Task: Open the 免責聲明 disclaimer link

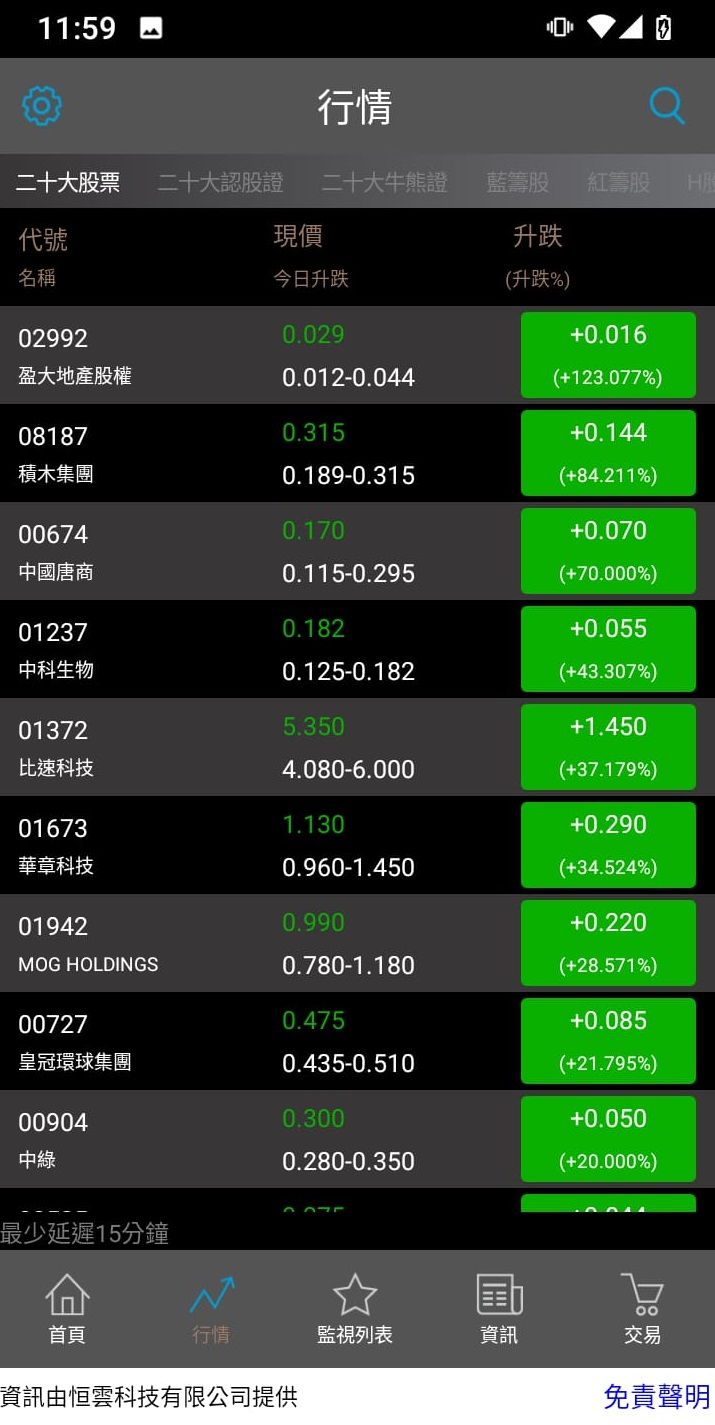Action: pos(657,1396)
